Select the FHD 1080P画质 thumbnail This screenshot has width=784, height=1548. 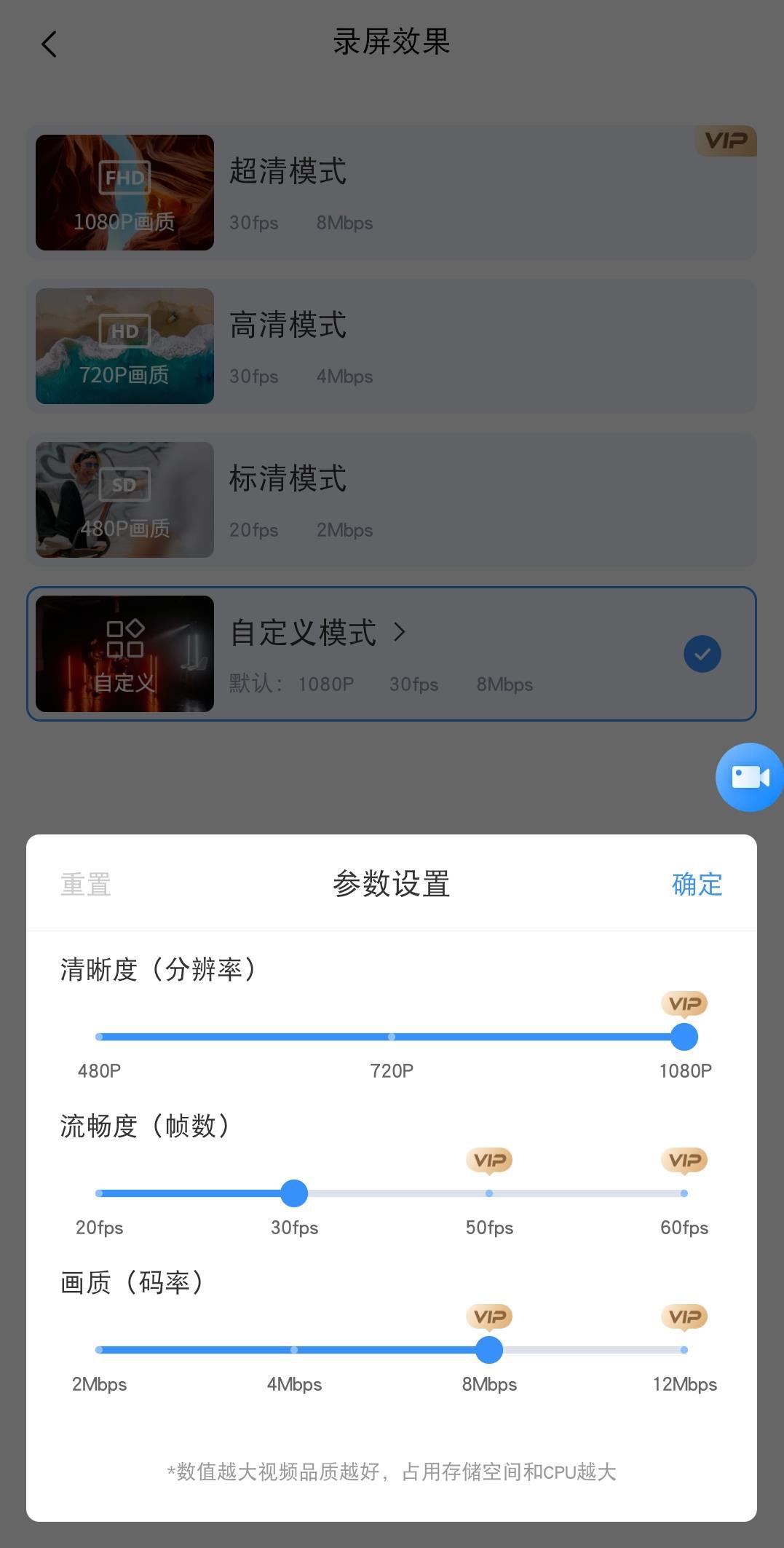124,192
